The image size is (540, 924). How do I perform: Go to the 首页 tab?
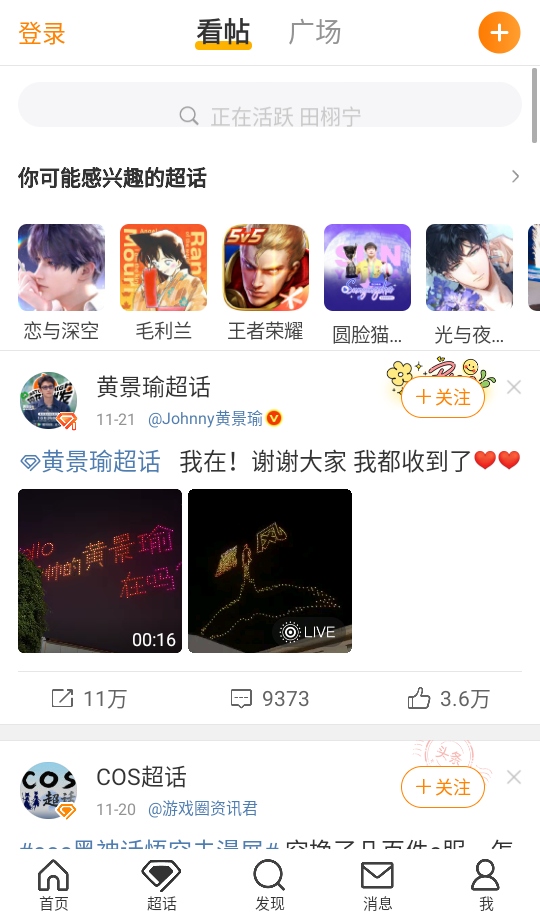[54, 885]
